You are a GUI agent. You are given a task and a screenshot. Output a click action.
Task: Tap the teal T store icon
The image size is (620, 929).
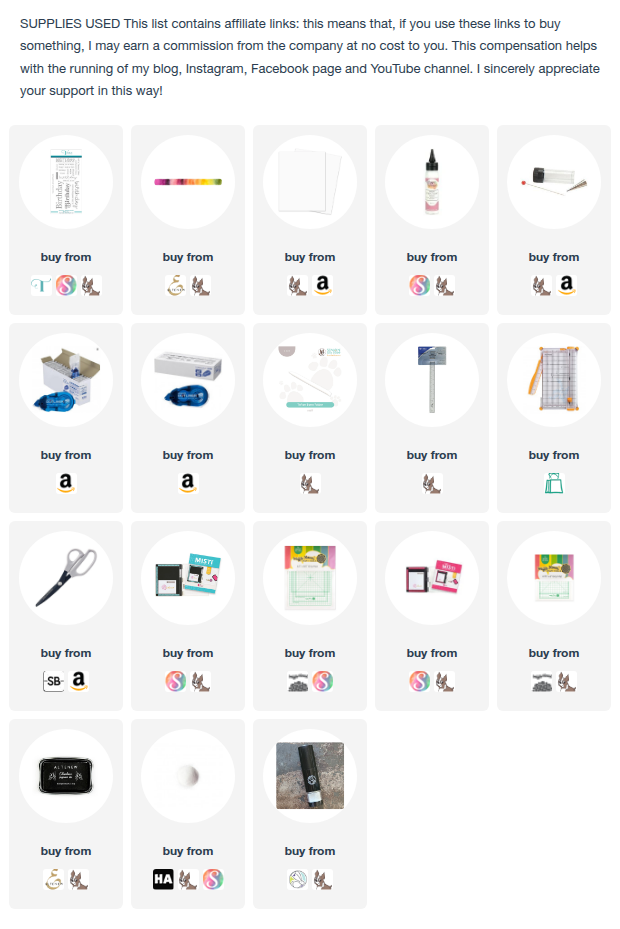coord(41,285)
